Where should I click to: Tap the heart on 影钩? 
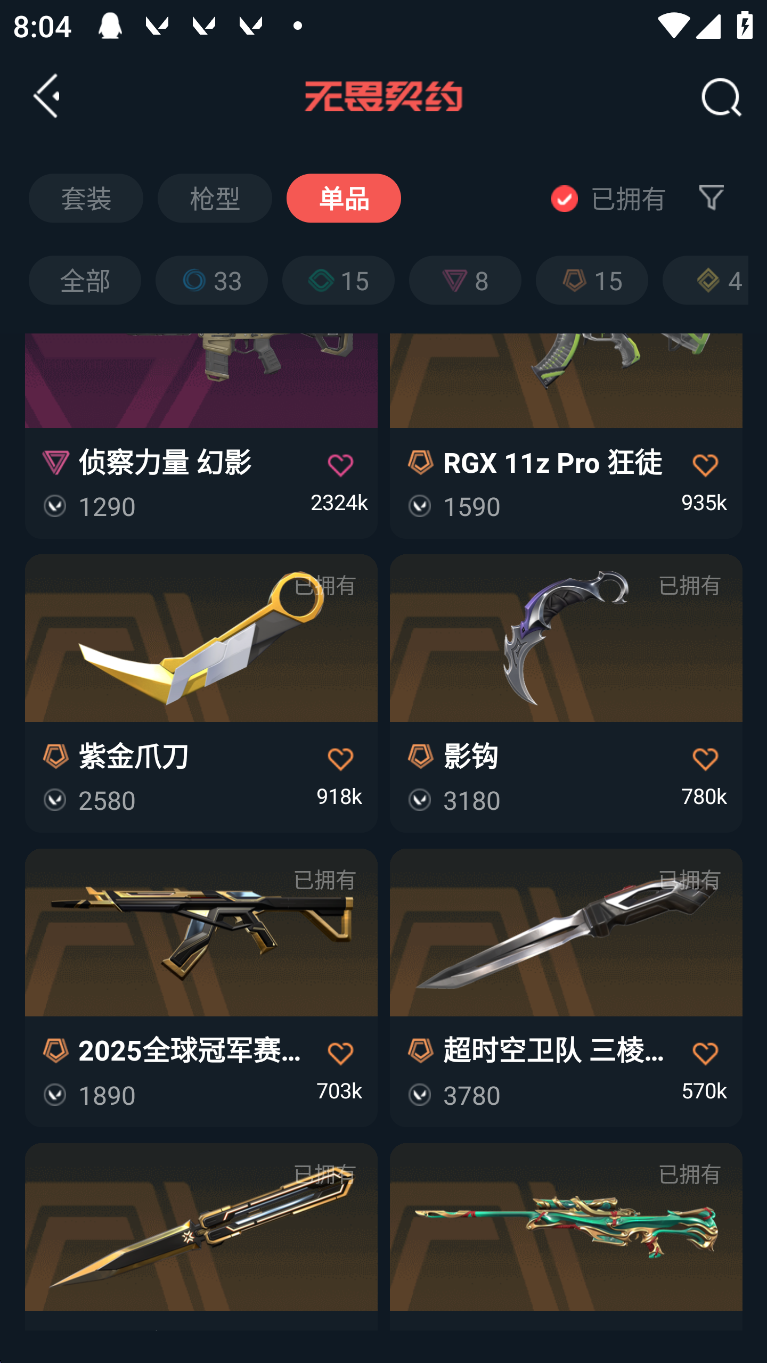(x=705, y=759)
